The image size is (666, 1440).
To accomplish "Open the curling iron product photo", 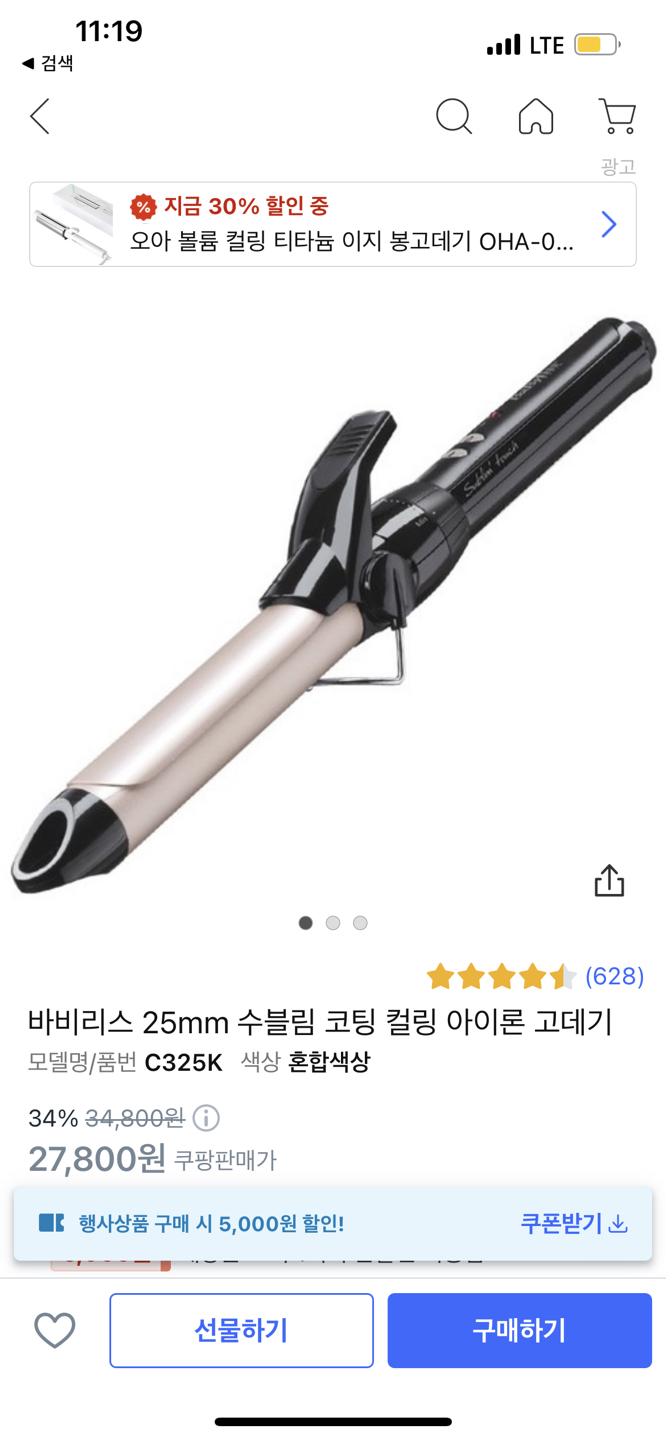I will pyautogui.click(x=333, y=600).
